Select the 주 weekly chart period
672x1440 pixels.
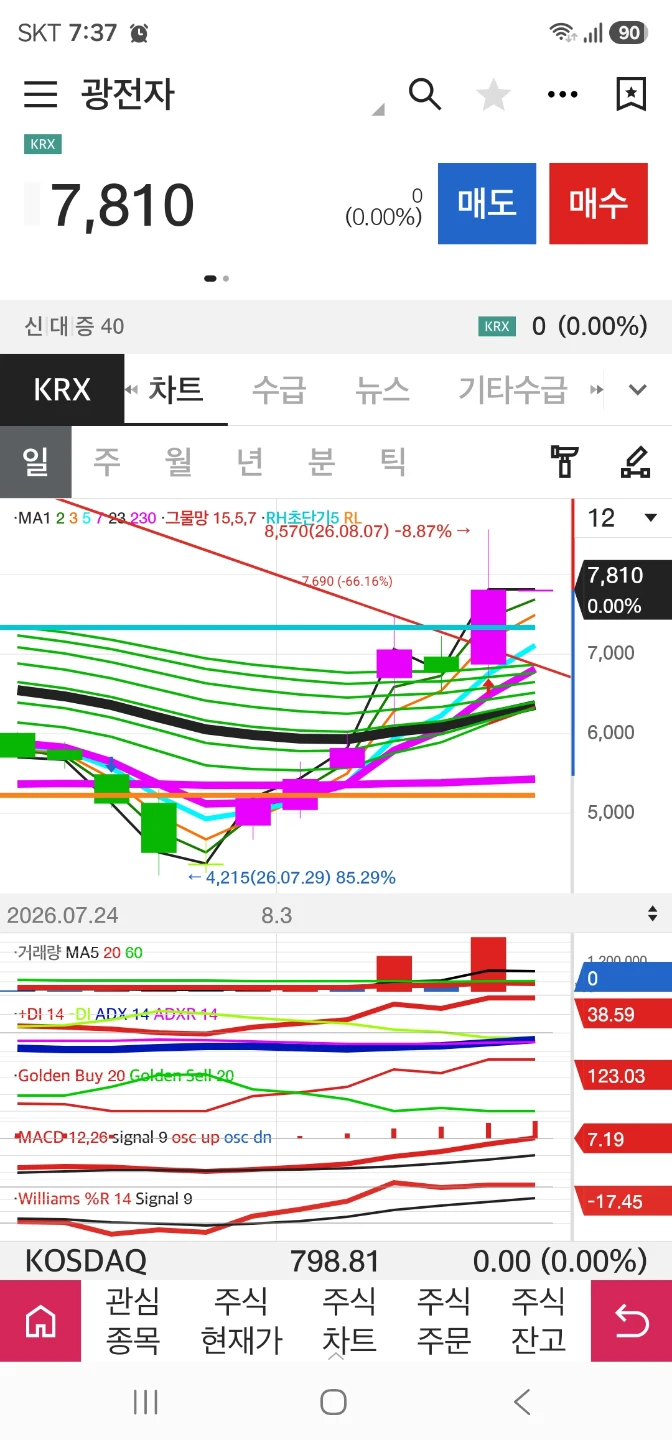pyautogui.click(x=107, y=461)
